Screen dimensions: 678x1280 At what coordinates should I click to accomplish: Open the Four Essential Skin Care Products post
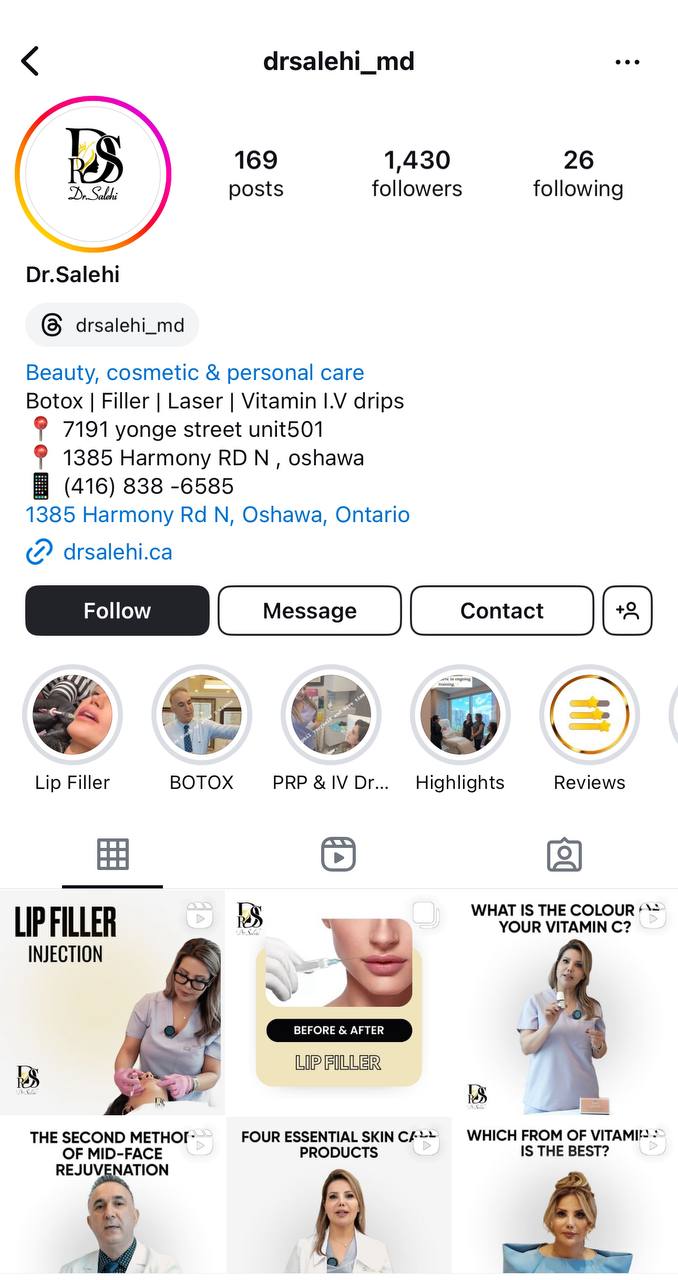pos(338,1195)
